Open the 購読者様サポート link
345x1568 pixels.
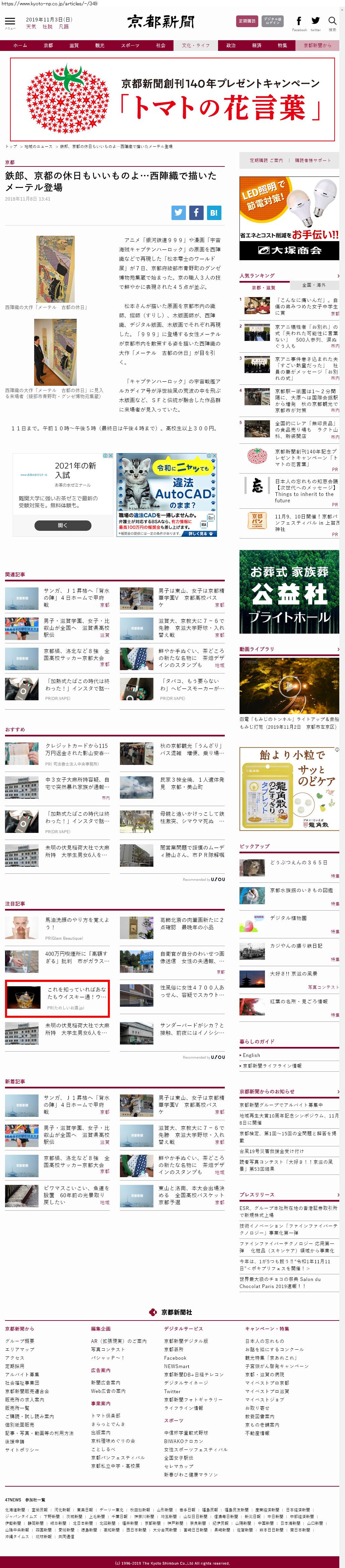(313, 160)
